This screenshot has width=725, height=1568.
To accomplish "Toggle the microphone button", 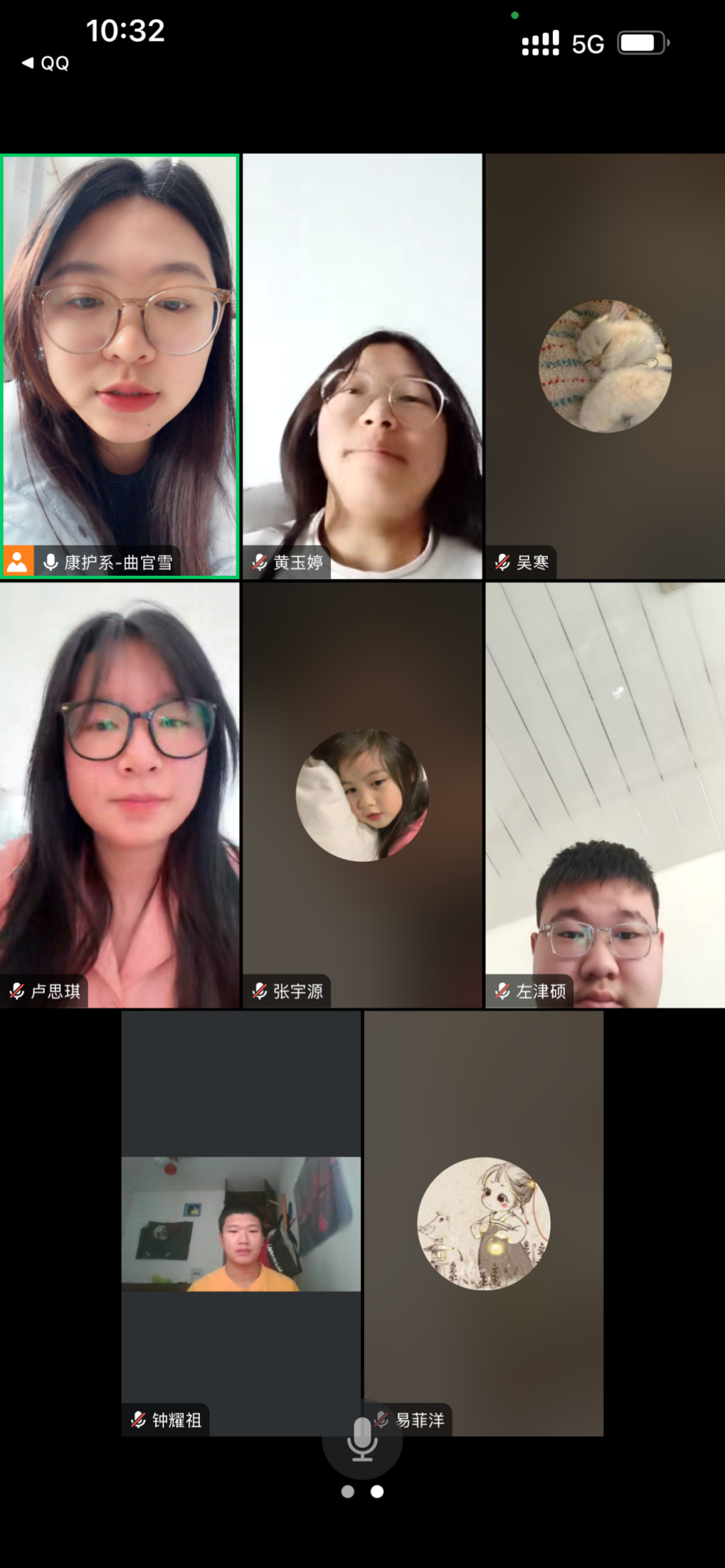I will [x=362, y=1439].
